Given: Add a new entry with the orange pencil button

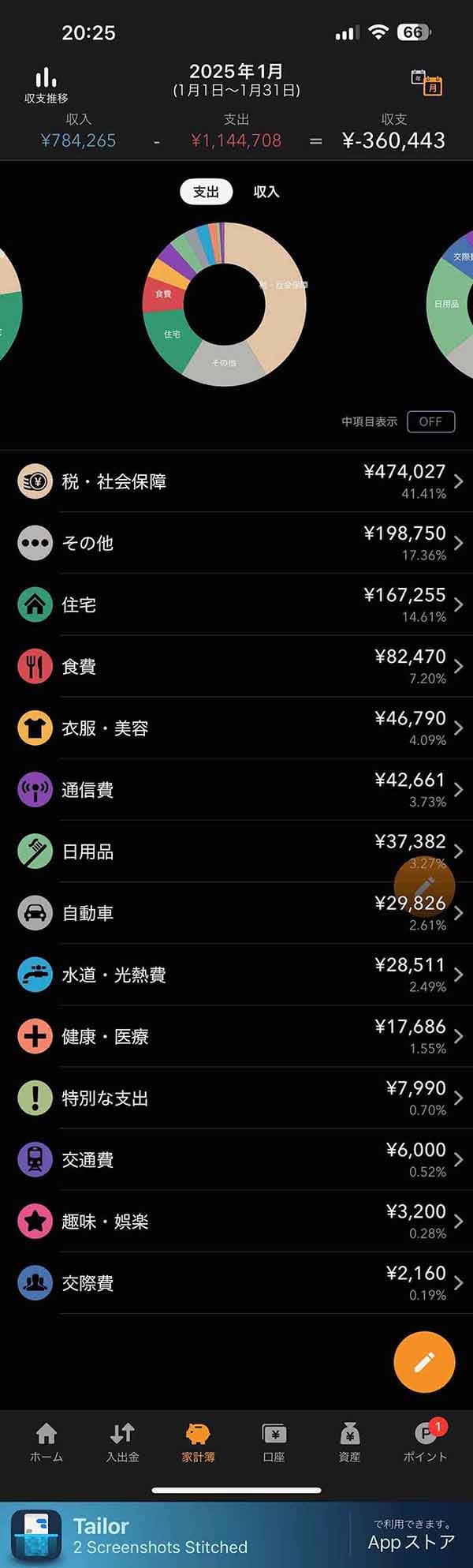Looking at the screenshot, I should pyautogui.click(x=424, y=1362).
